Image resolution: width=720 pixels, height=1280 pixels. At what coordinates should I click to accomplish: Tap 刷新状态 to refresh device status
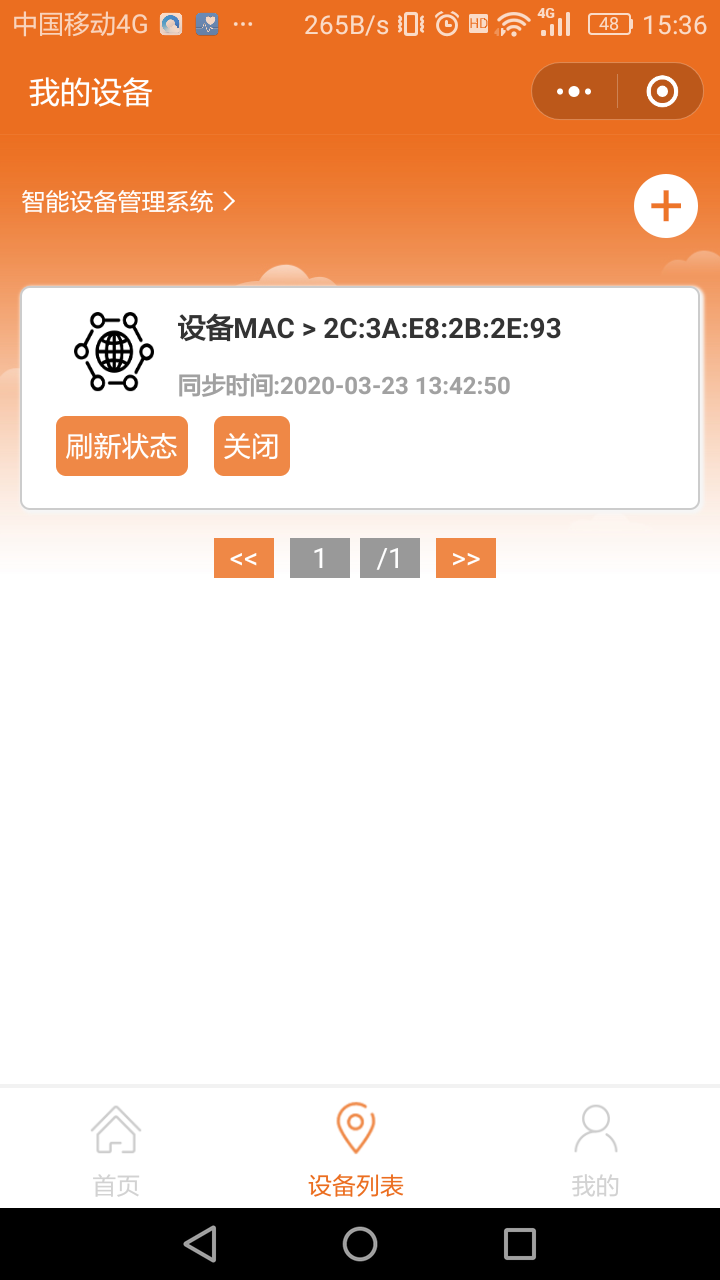(122, 446)
